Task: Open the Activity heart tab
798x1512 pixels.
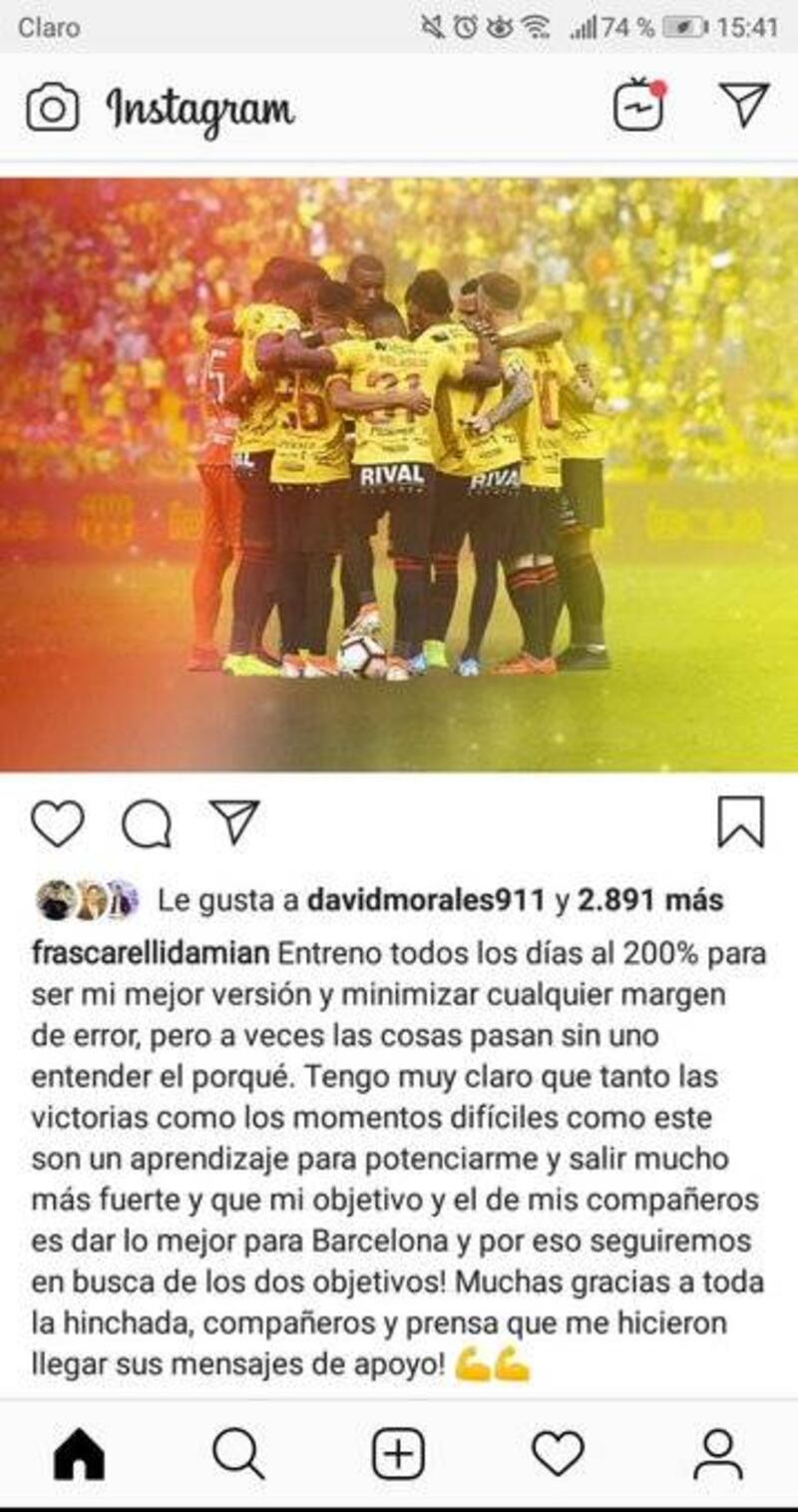Action: pyautogui.click(x=558, y=1455)
